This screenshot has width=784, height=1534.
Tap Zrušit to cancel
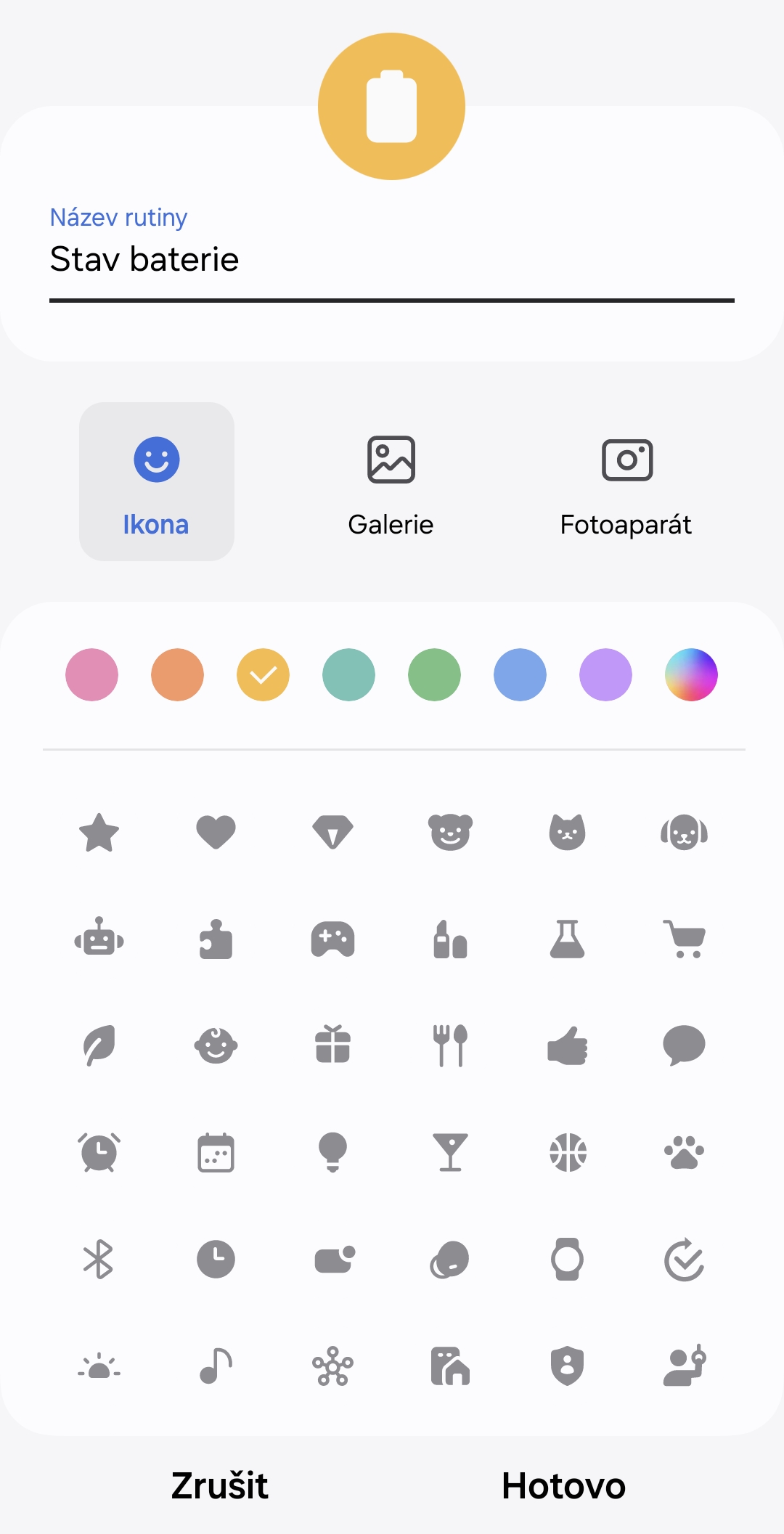(x=220, y=1485)
